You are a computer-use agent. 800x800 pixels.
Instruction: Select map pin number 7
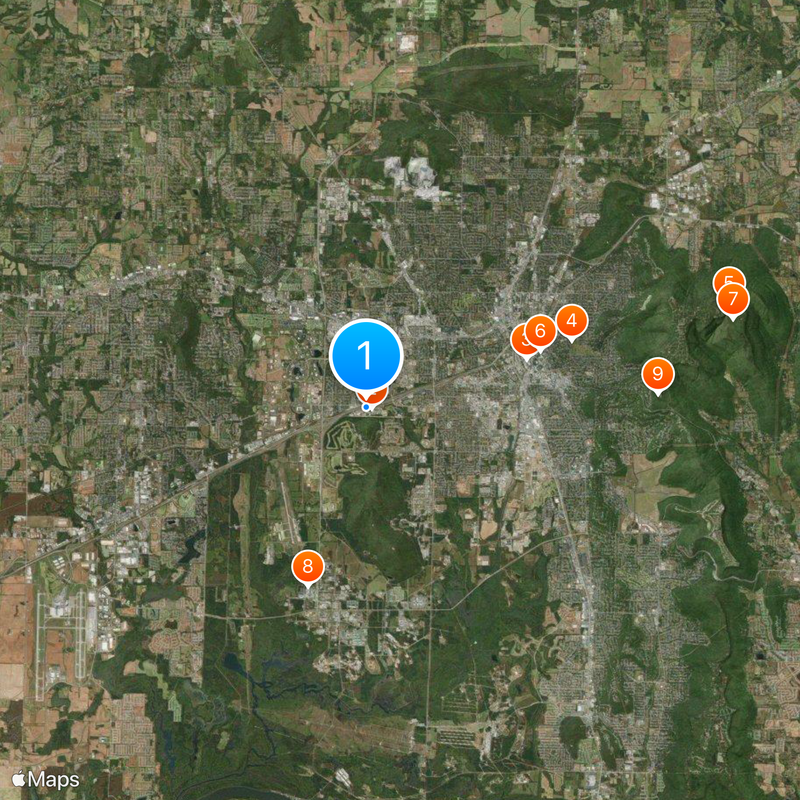point(734,299)
